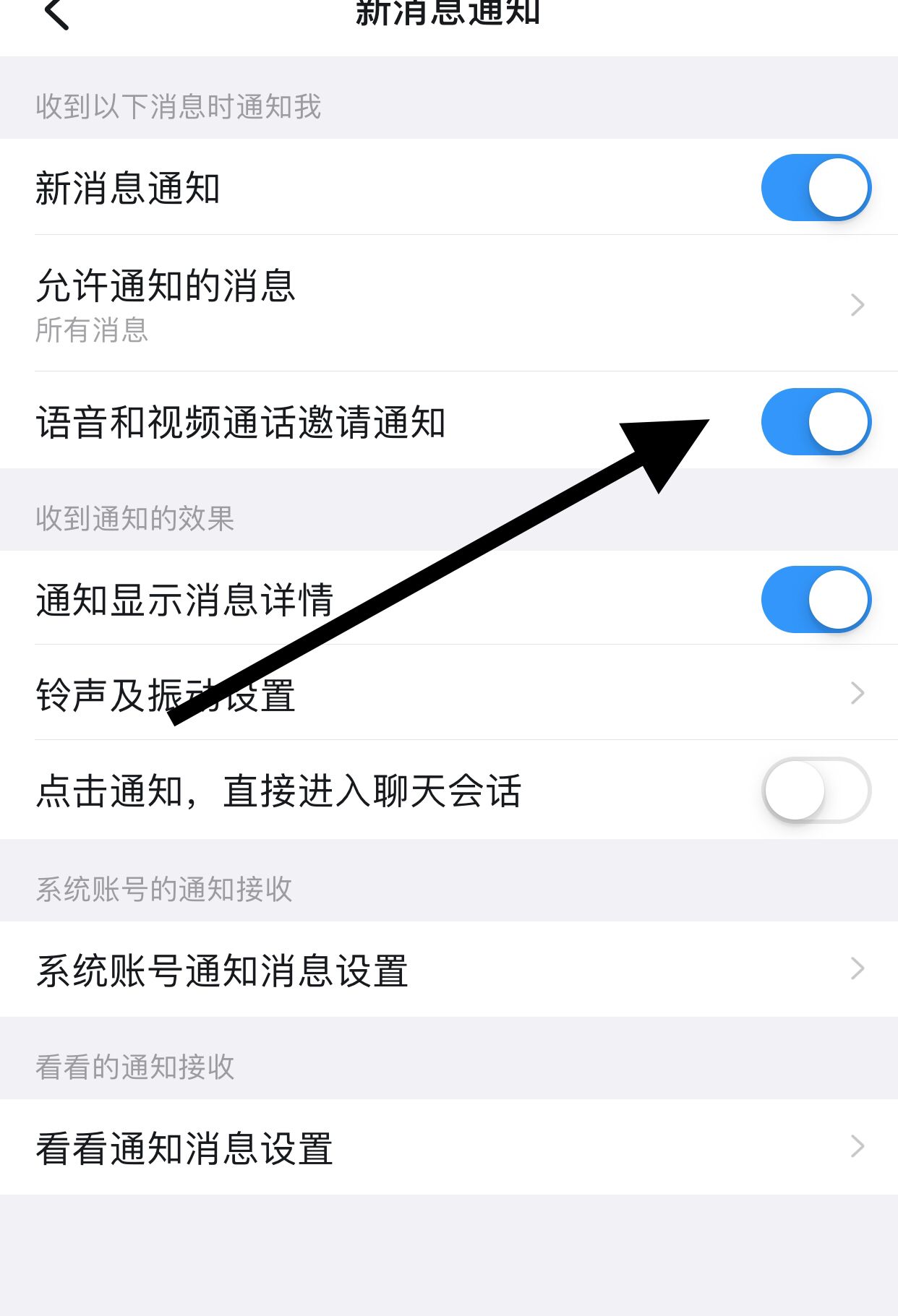Toggle off 通知显示消息详情
The height and width of the screenshot is (1316, 898).
coord(816,599)
